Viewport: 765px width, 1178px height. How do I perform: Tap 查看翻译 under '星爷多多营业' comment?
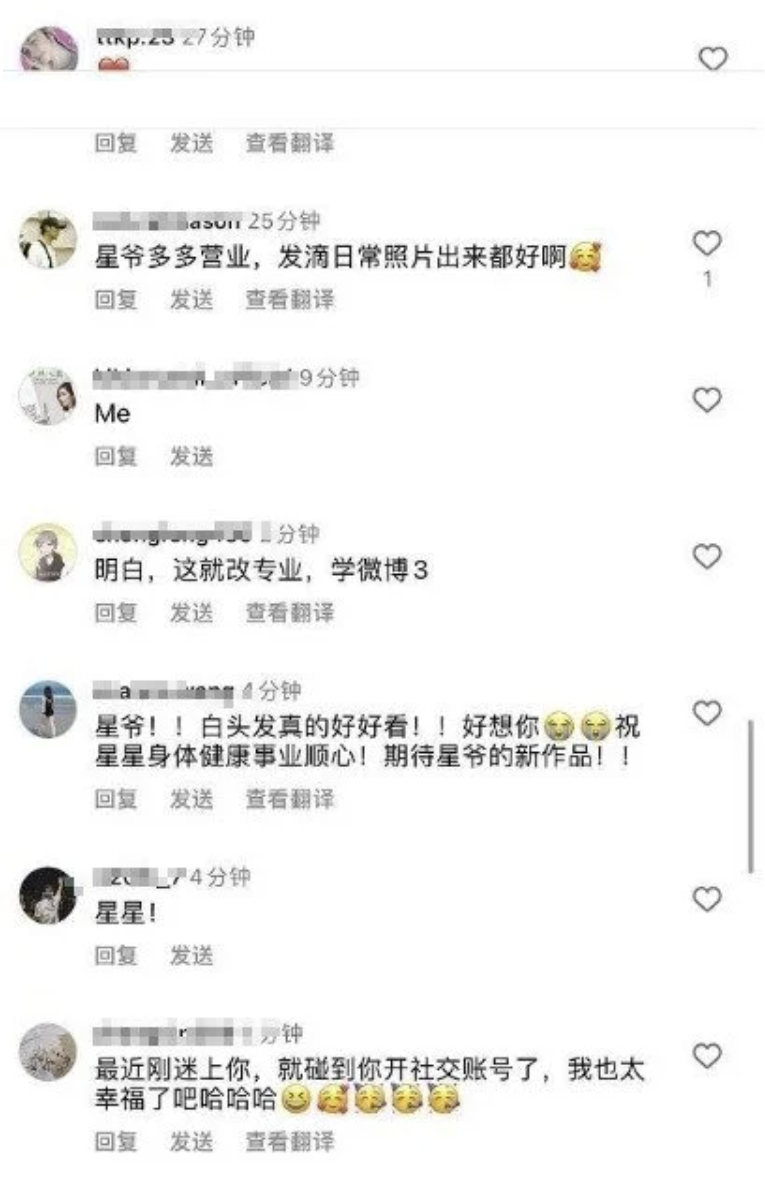(290, 299)
